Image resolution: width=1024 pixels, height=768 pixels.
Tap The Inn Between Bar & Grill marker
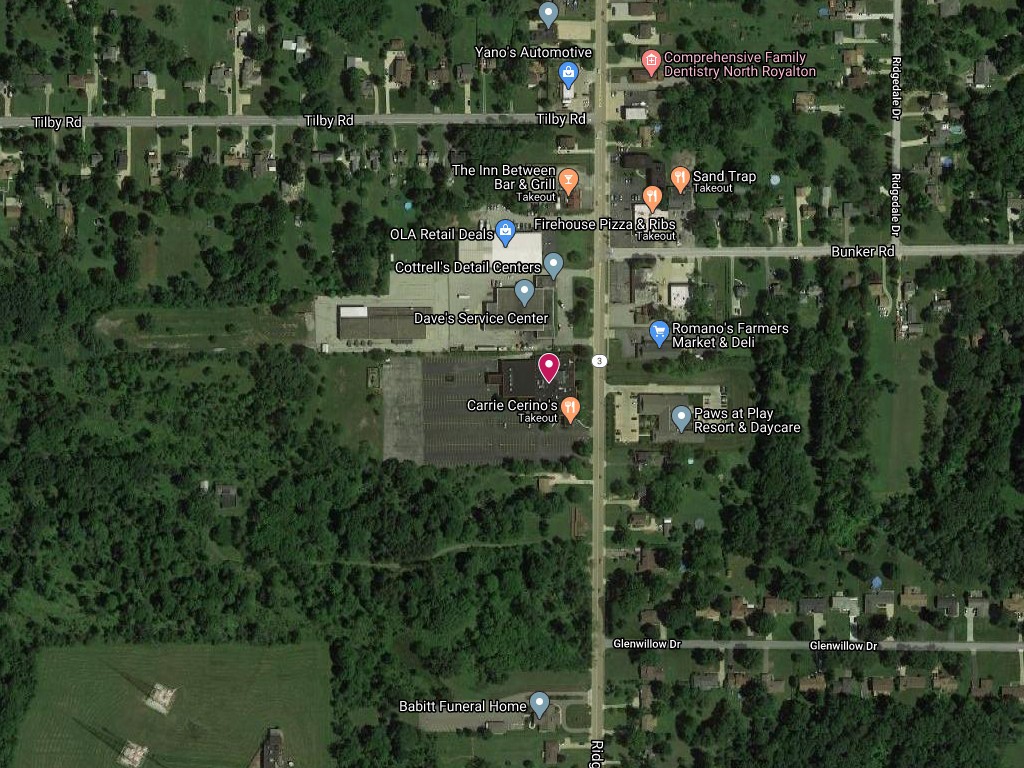pos(568,181)
